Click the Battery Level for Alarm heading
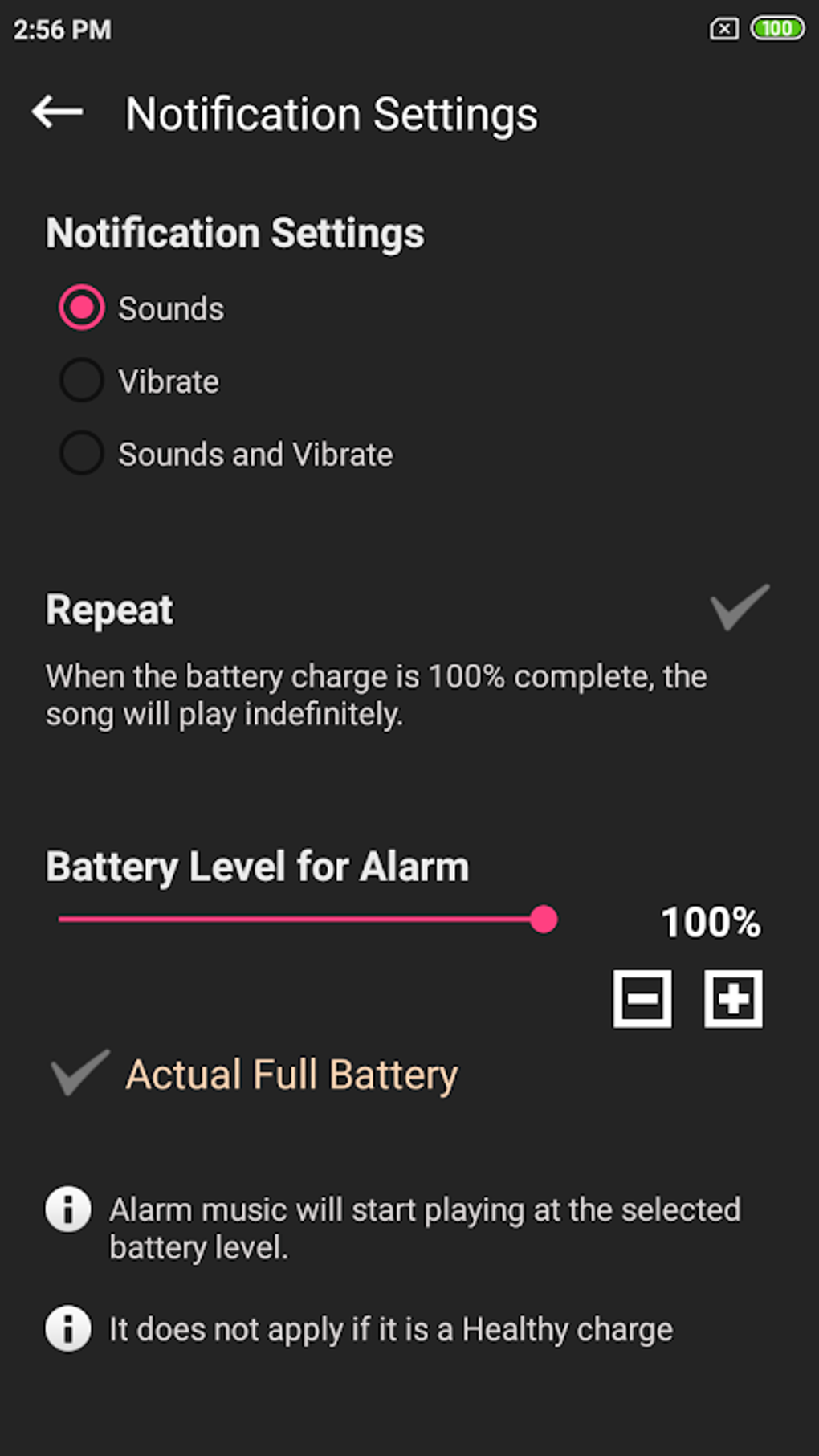This screenshot has width=819, height=1456. click(258, 867)
